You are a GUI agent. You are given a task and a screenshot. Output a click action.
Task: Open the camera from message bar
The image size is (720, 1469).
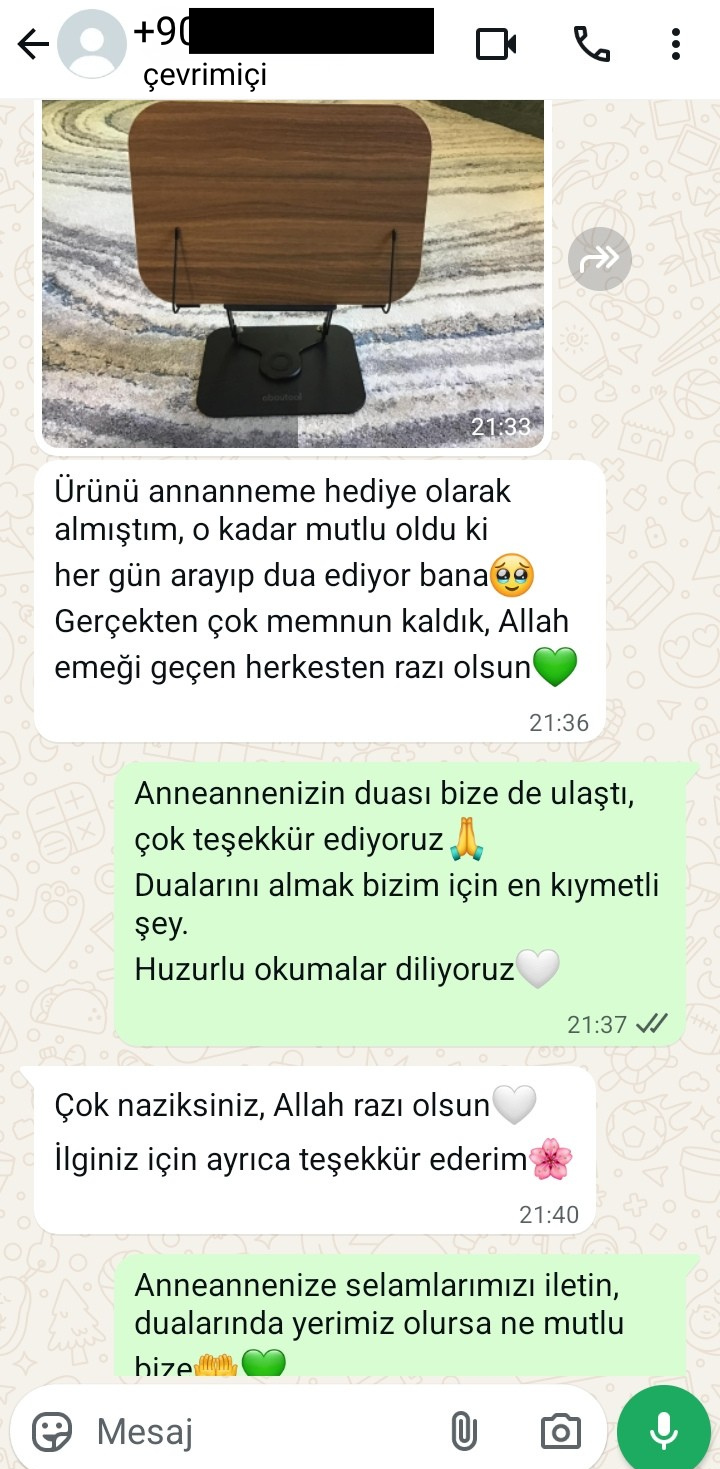(560, 1432)
